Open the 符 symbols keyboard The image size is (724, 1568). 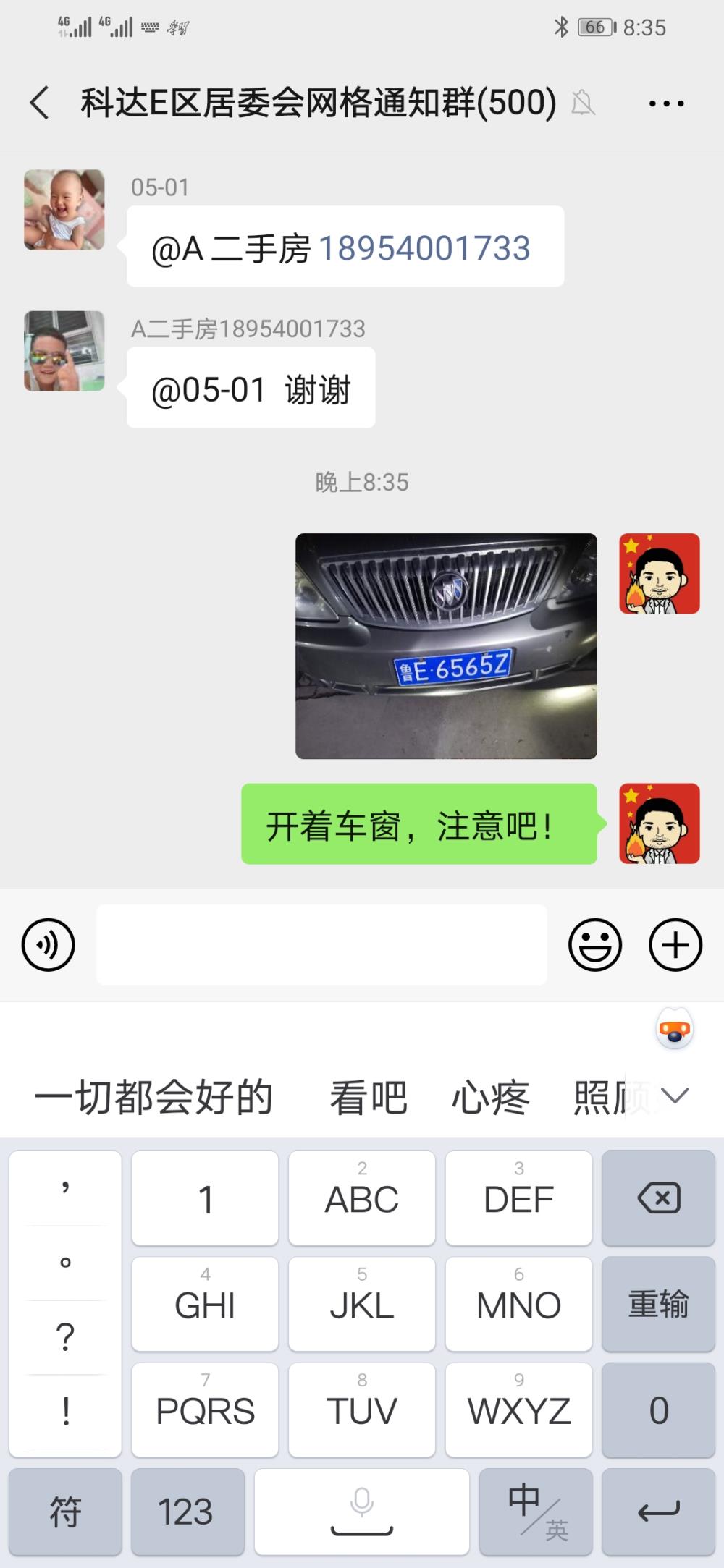[65, 1512]
